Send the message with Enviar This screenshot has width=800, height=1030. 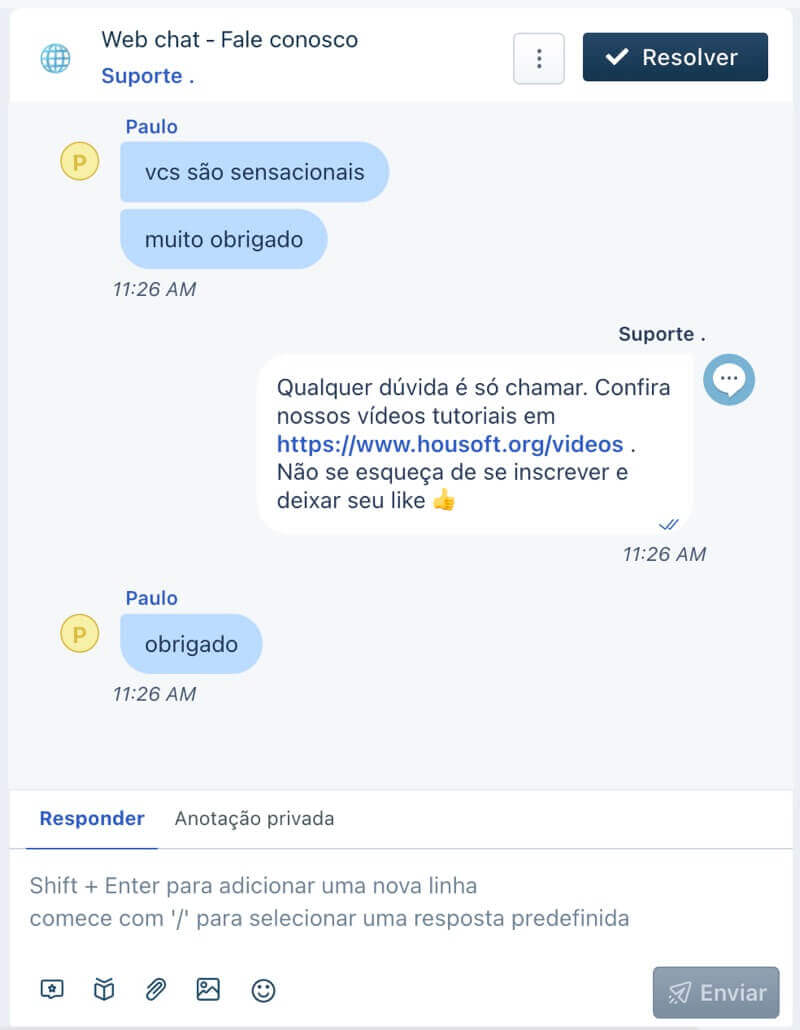(716, 993)
